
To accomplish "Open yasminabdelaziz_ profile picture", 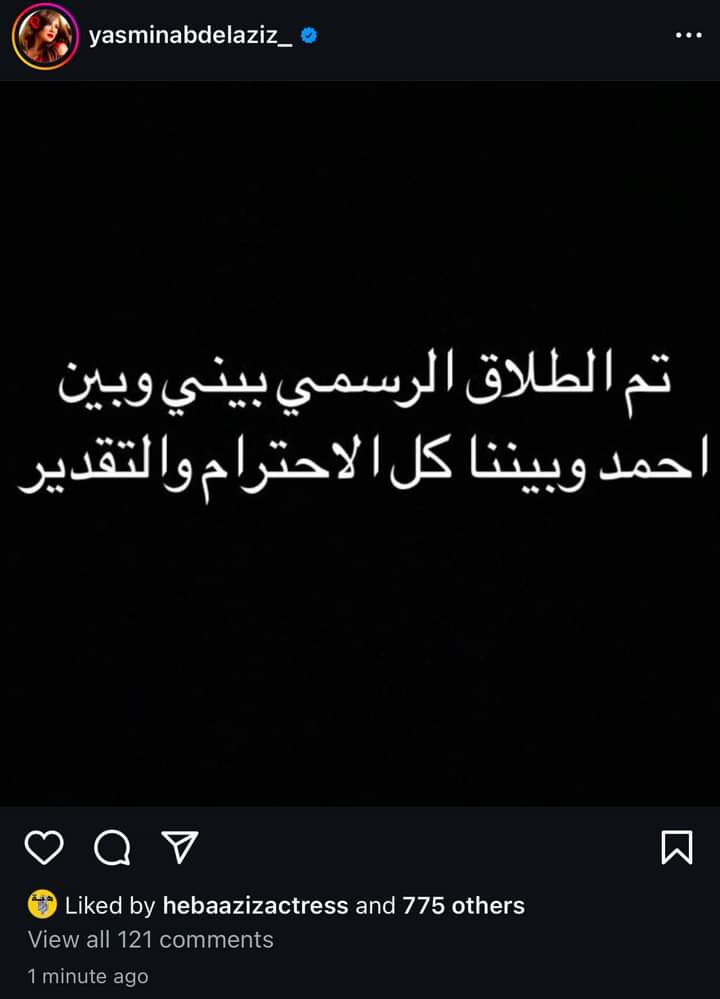I will pyautogui.click(x=44, y=37).
